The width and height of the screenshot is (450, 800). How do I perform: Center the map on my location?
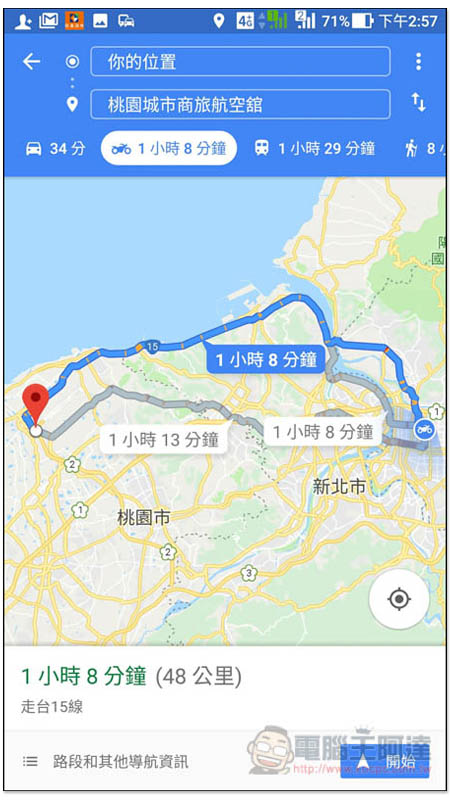coord(399,599)
